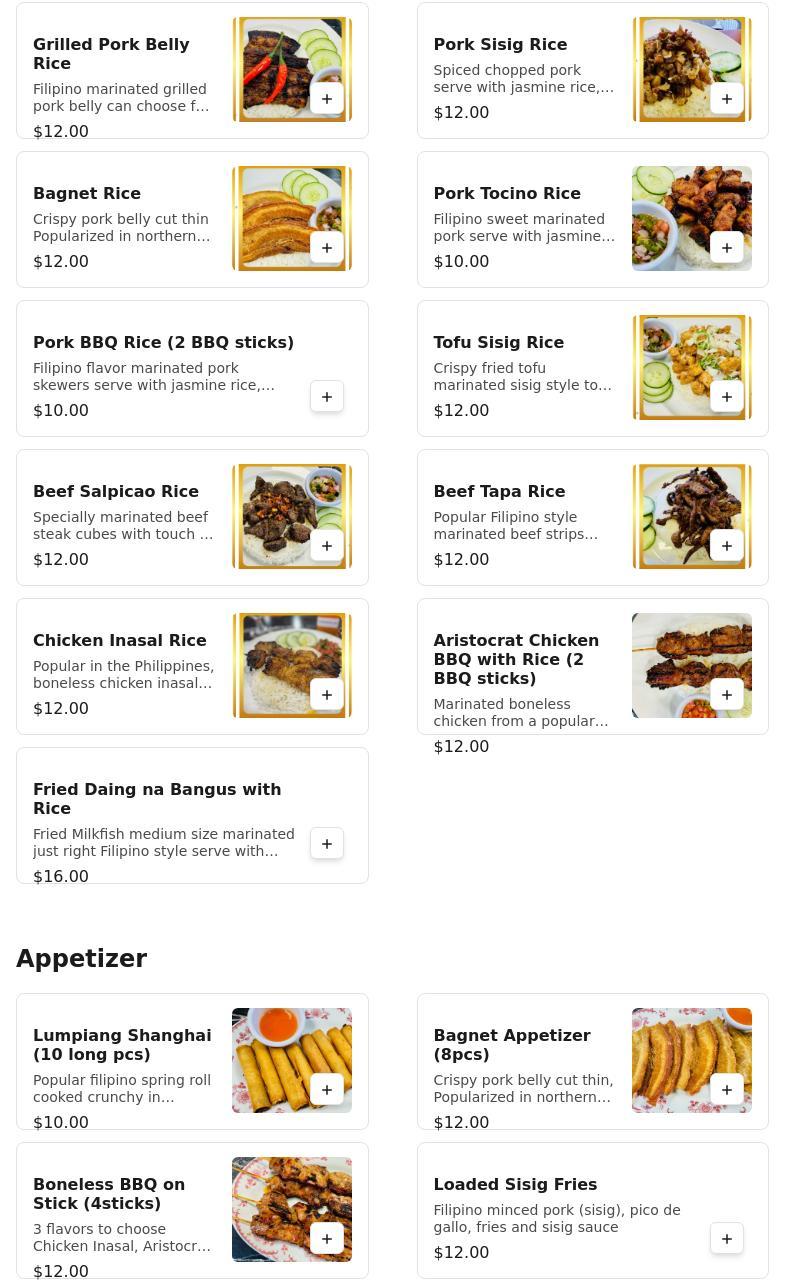Add Grilled Pork Belly Rice to cart
785x1283 pixels.
tap(327, 99)
